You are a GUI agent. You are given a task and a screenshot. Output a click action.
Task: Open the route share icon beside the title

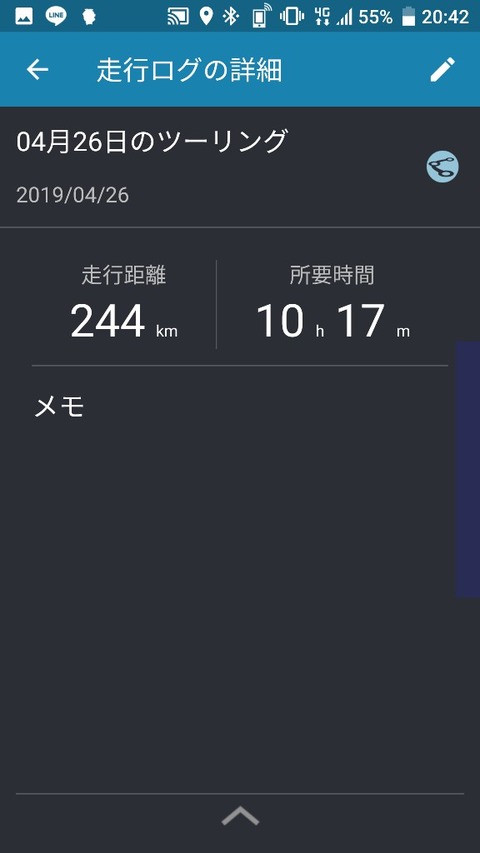click(442, 166)
